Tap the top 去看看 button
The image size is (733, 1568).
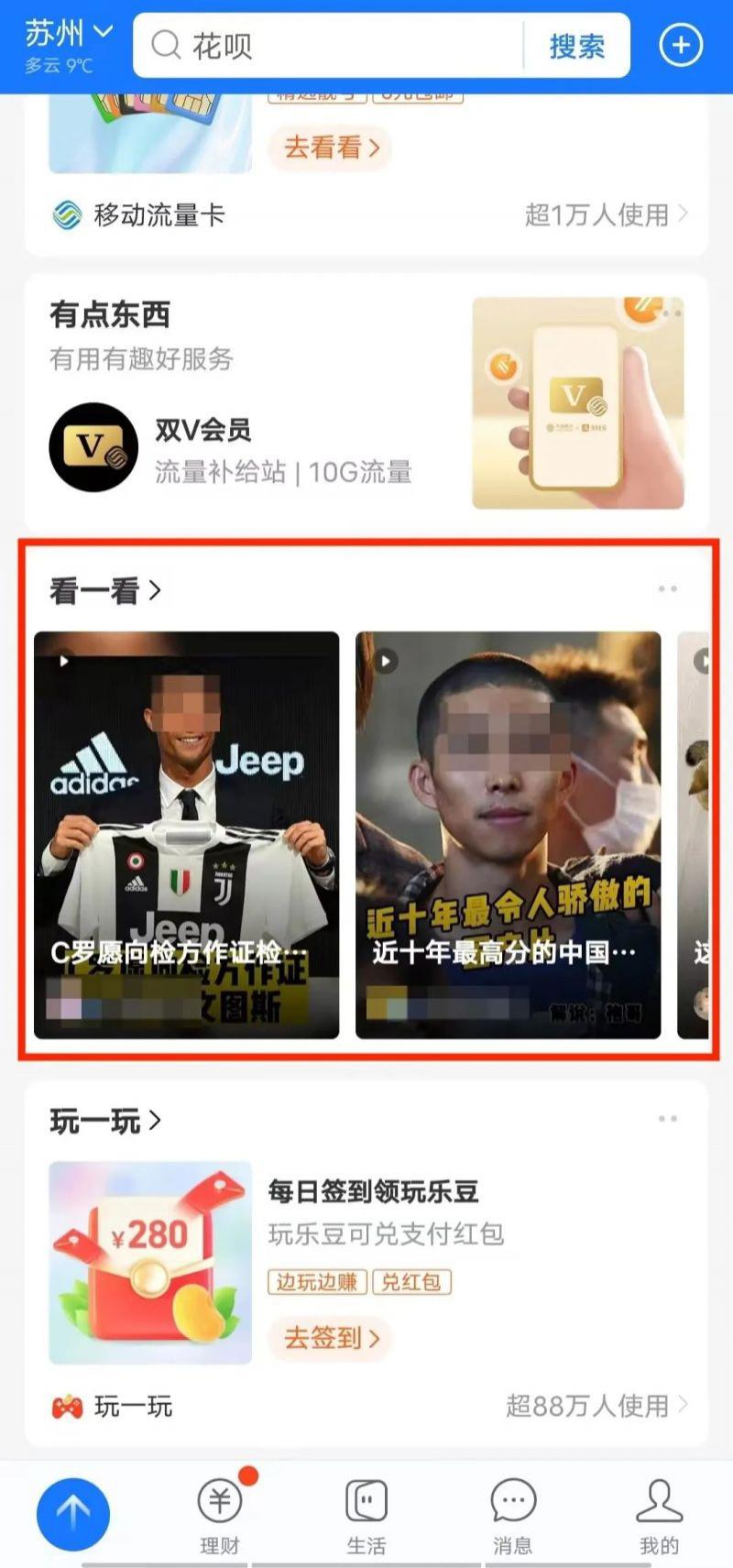(x=331, y=148)
